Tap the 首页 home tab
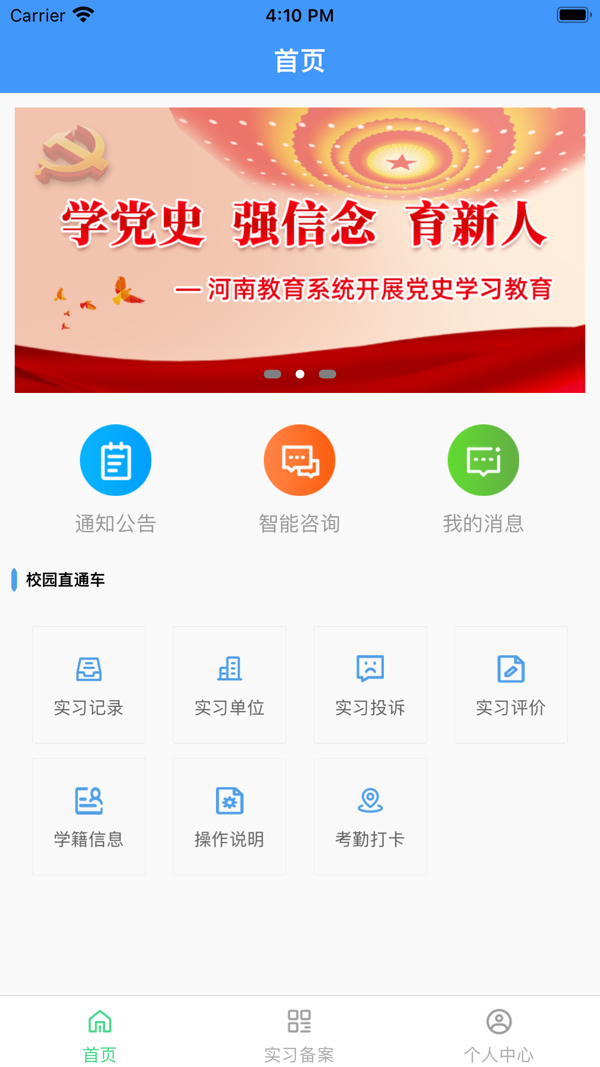Viewport: 600px width, 1067px height. (100, 1034)
